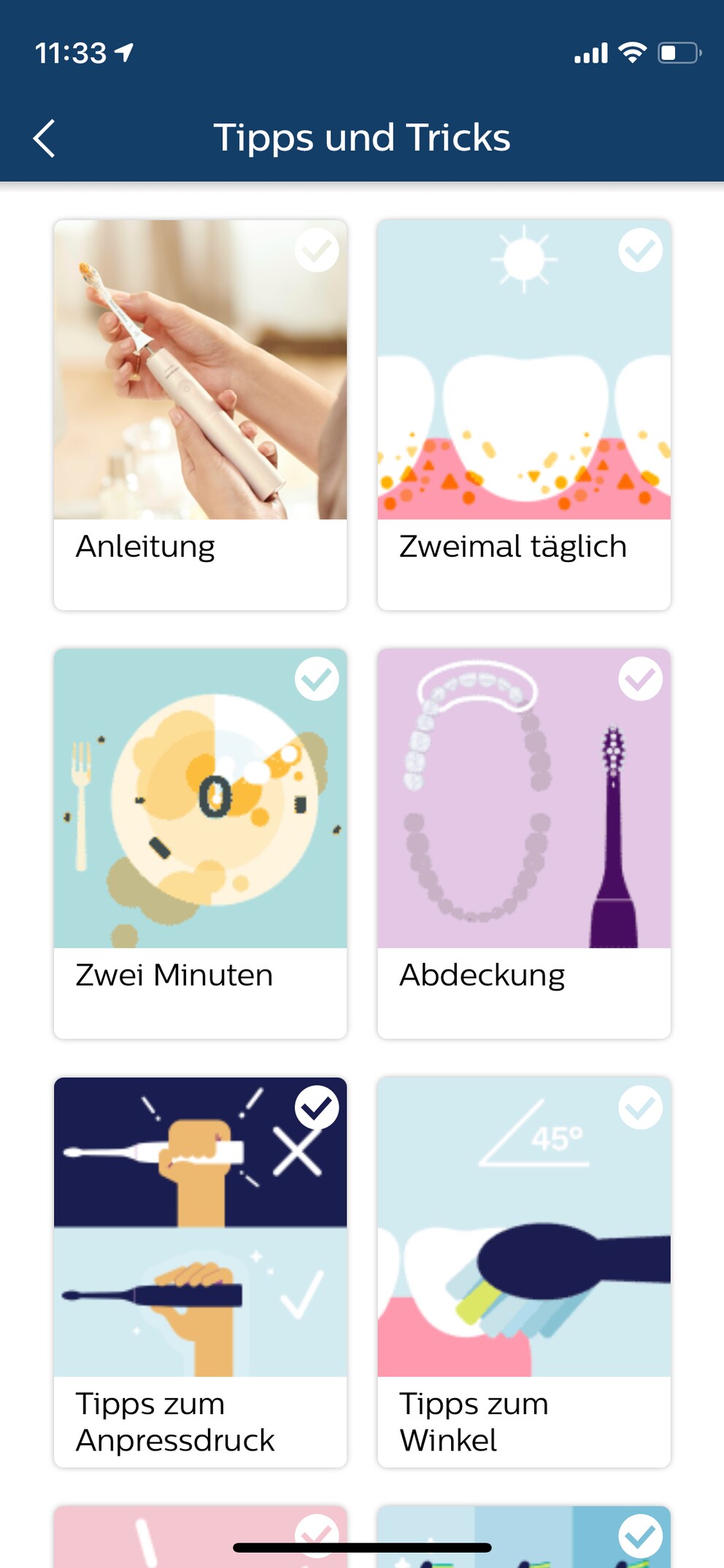Viewport: 724px width, 1568px height.
Task: Open the Abdeckung card
Action: pyautogui.click(x=524, y=843)
